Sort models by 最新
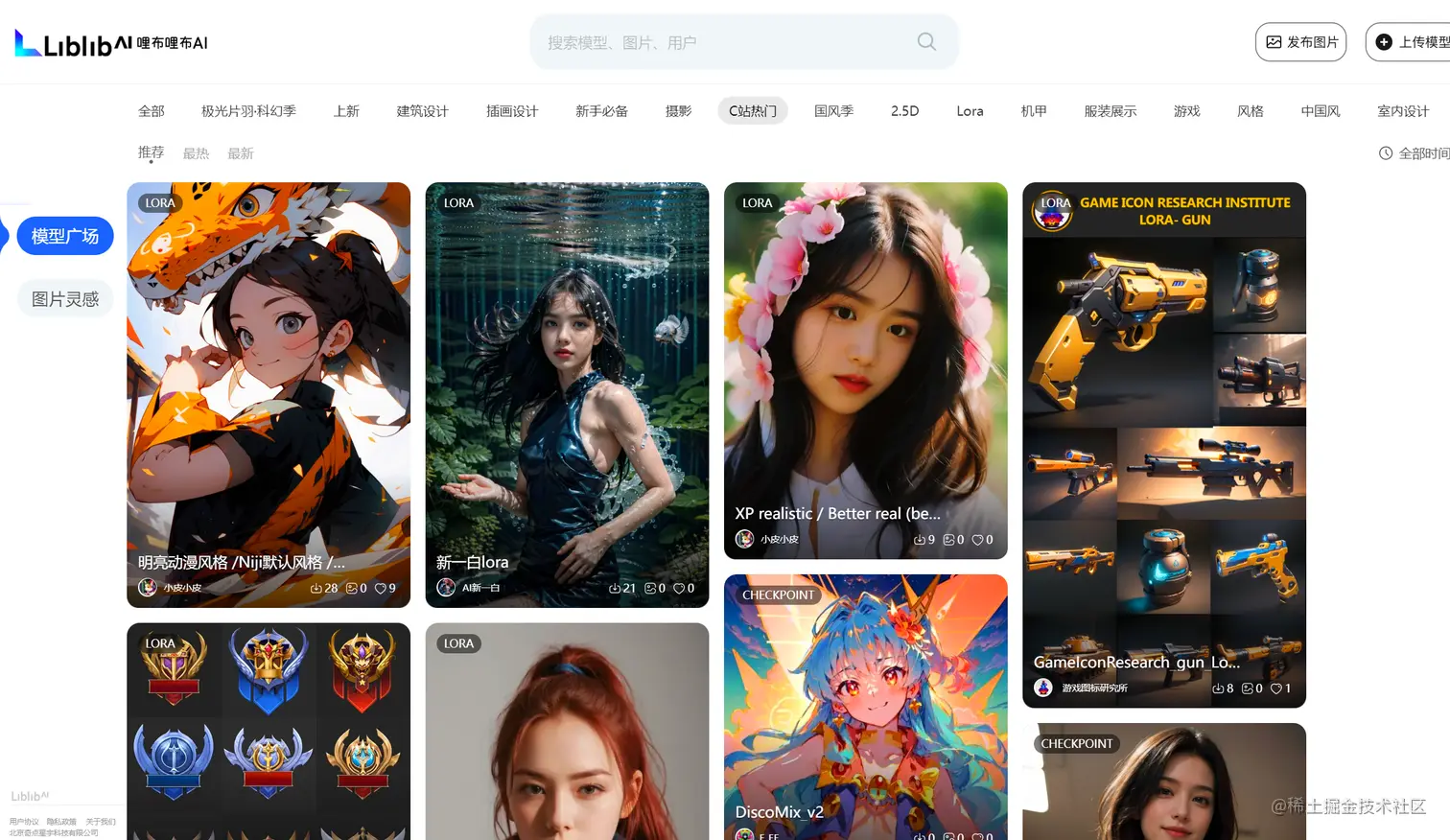Image resolution: width=1450 pixels, height=840 pixels. click(240, 153)
